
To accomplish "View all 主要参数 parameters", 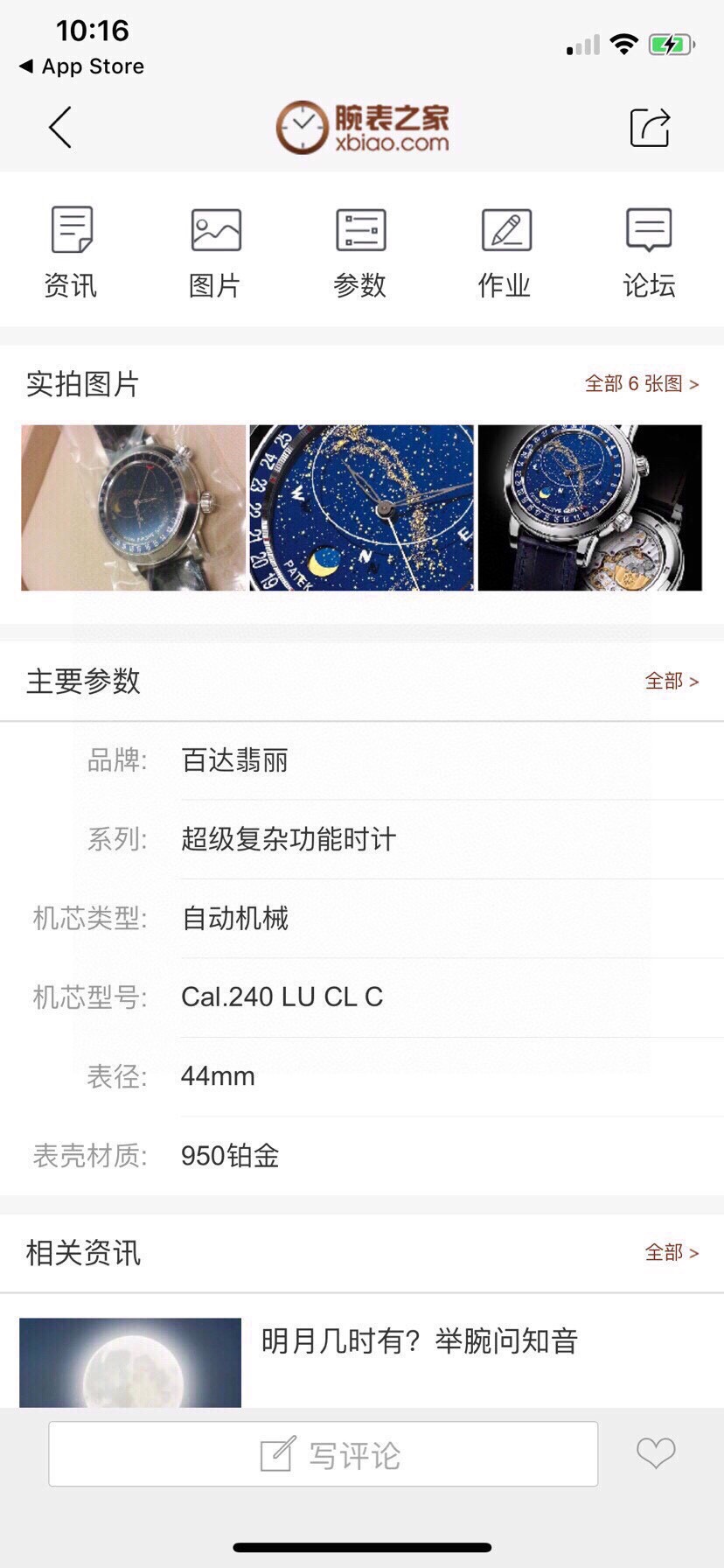I will tap(671, 681).
